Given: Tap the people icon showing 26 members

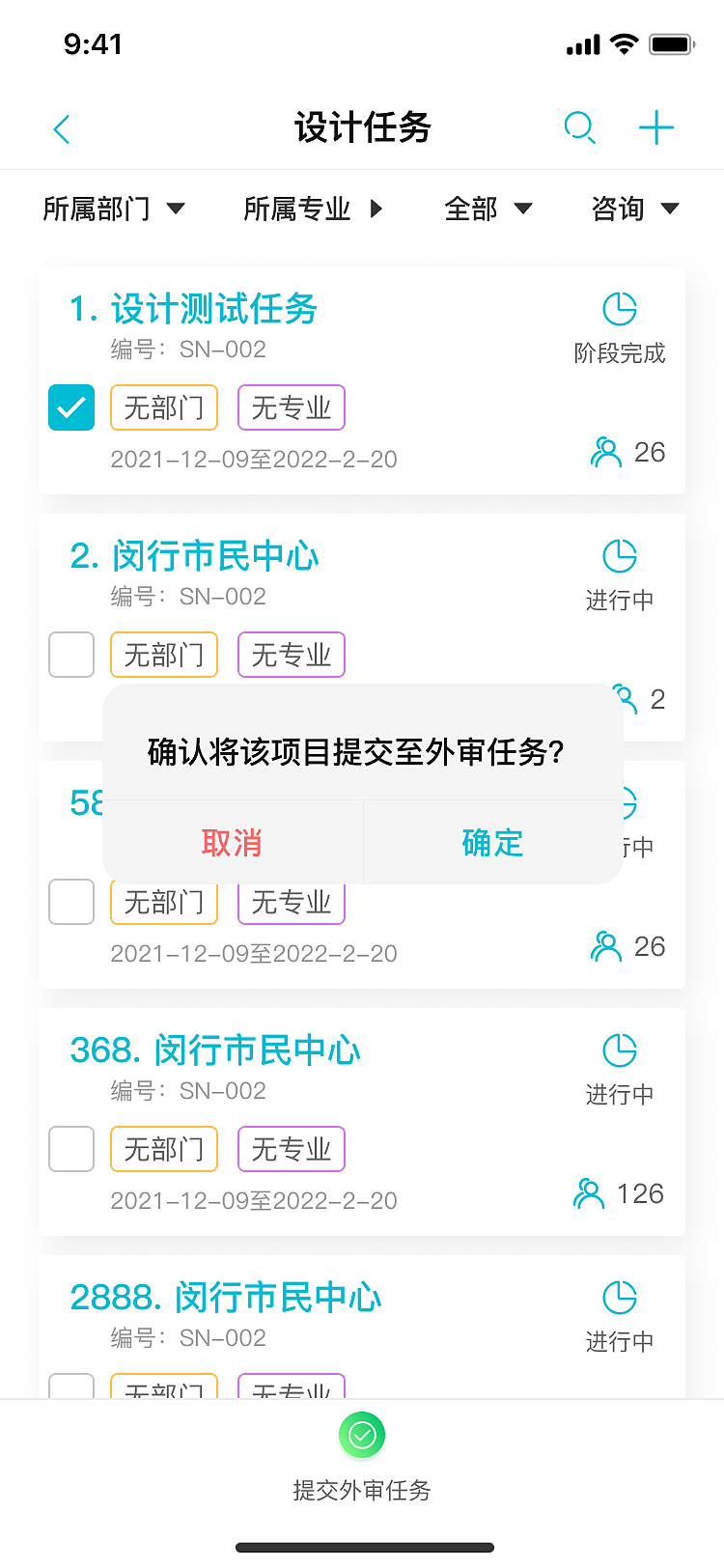Looking at the screenshot, I should click(606, 452).
